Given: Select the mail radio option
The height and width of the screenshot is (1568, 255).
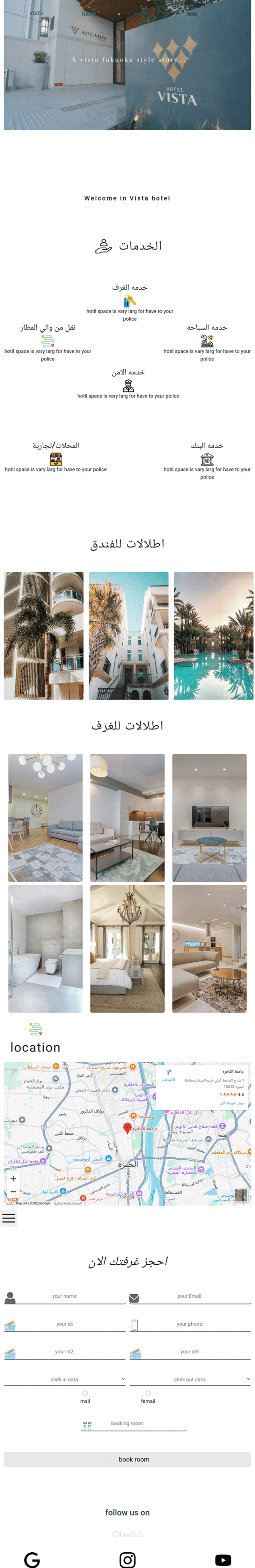Looking at the screenshot, I should coord(85,1393).
